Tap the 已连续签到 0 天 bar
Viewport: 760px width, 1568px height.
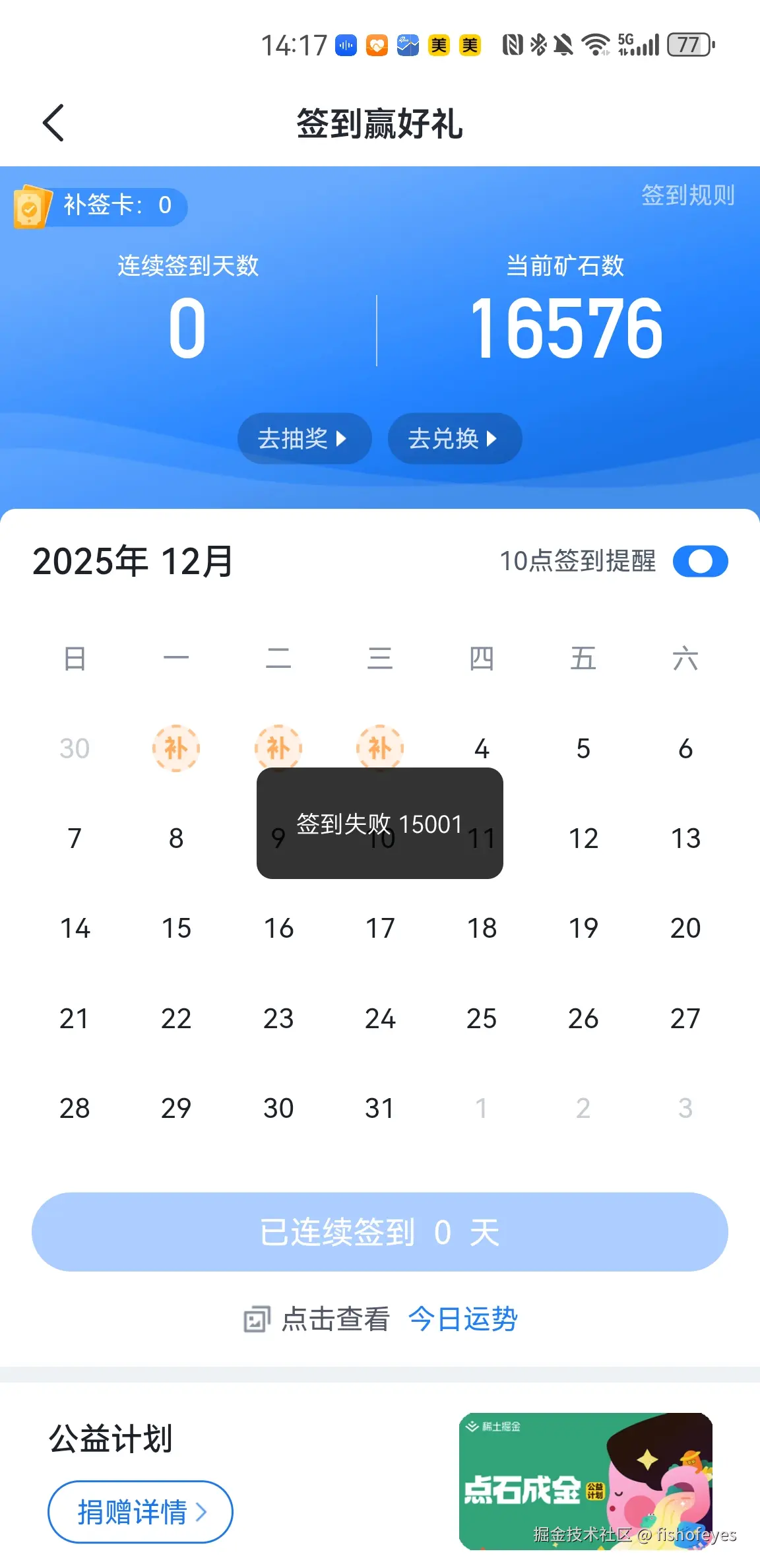tap(380, 1231)
